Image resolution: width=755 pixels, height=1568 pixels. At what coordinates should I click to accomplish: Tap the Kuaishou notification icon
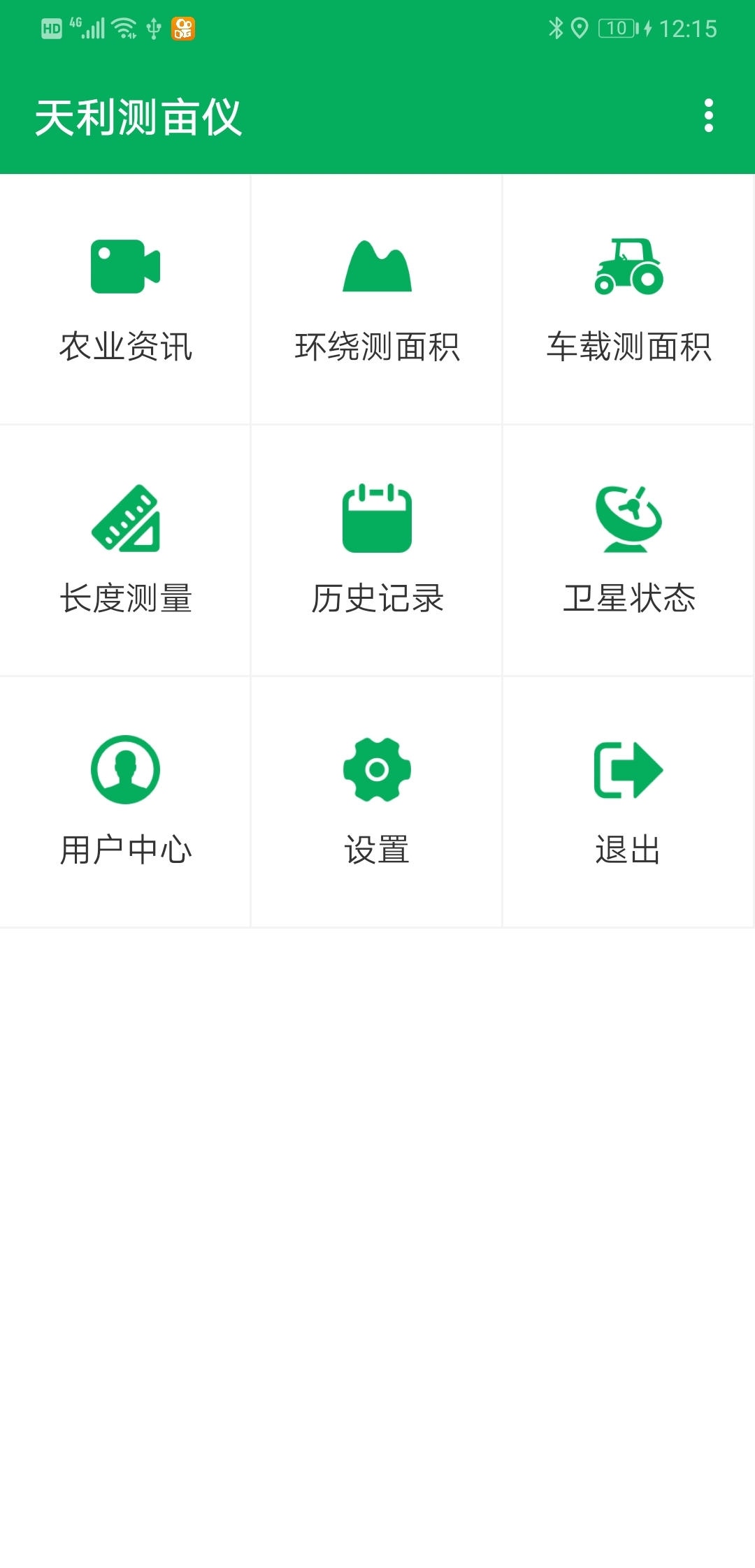click(185, 28)
